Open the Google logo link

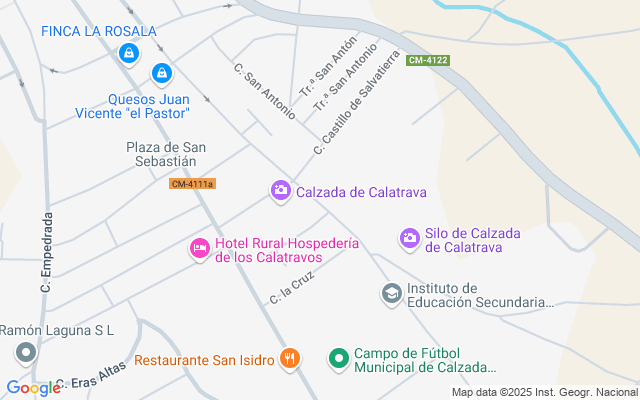[33, 388]
